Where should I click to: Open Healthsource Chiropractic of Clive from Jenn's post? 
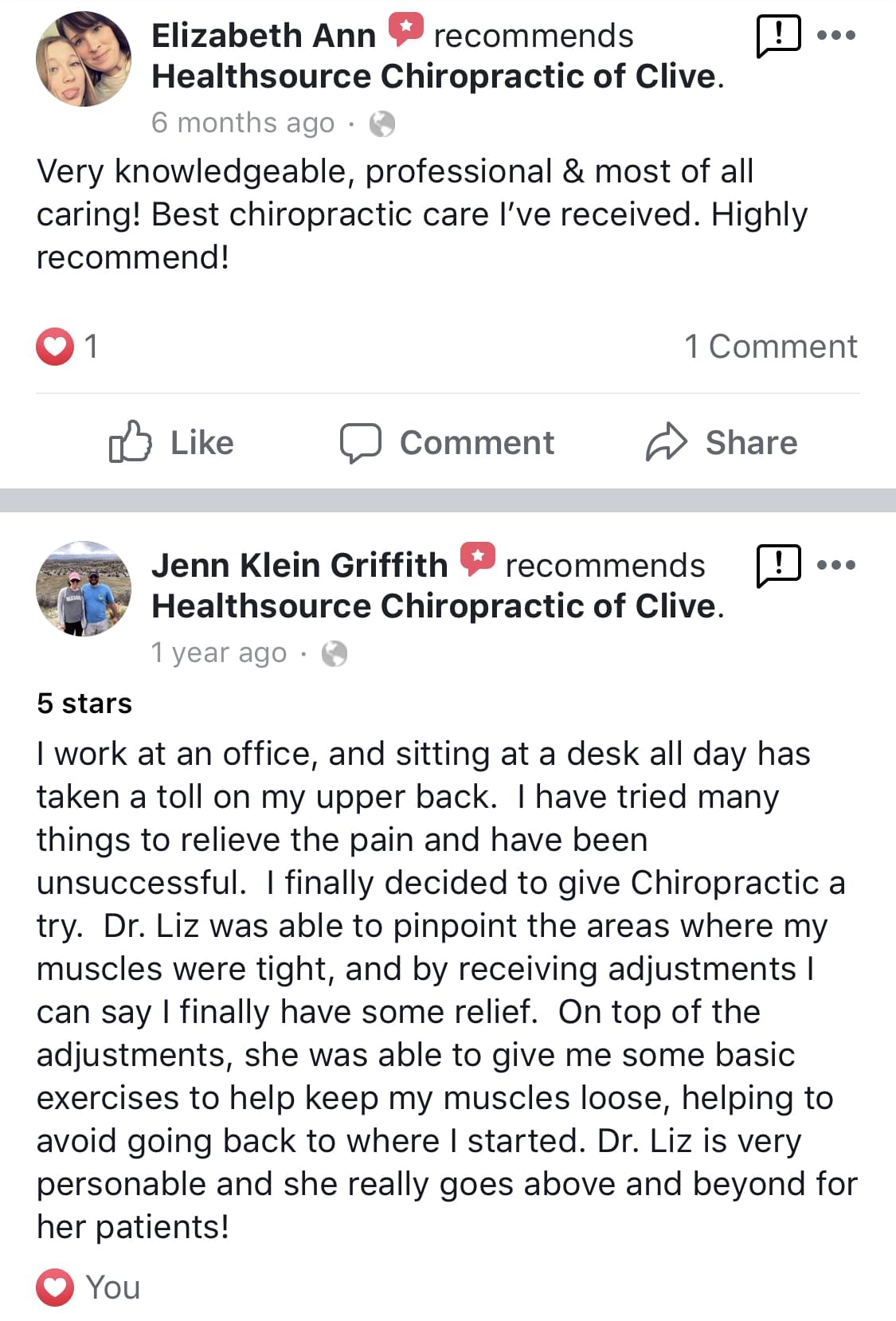click(434, 606)
